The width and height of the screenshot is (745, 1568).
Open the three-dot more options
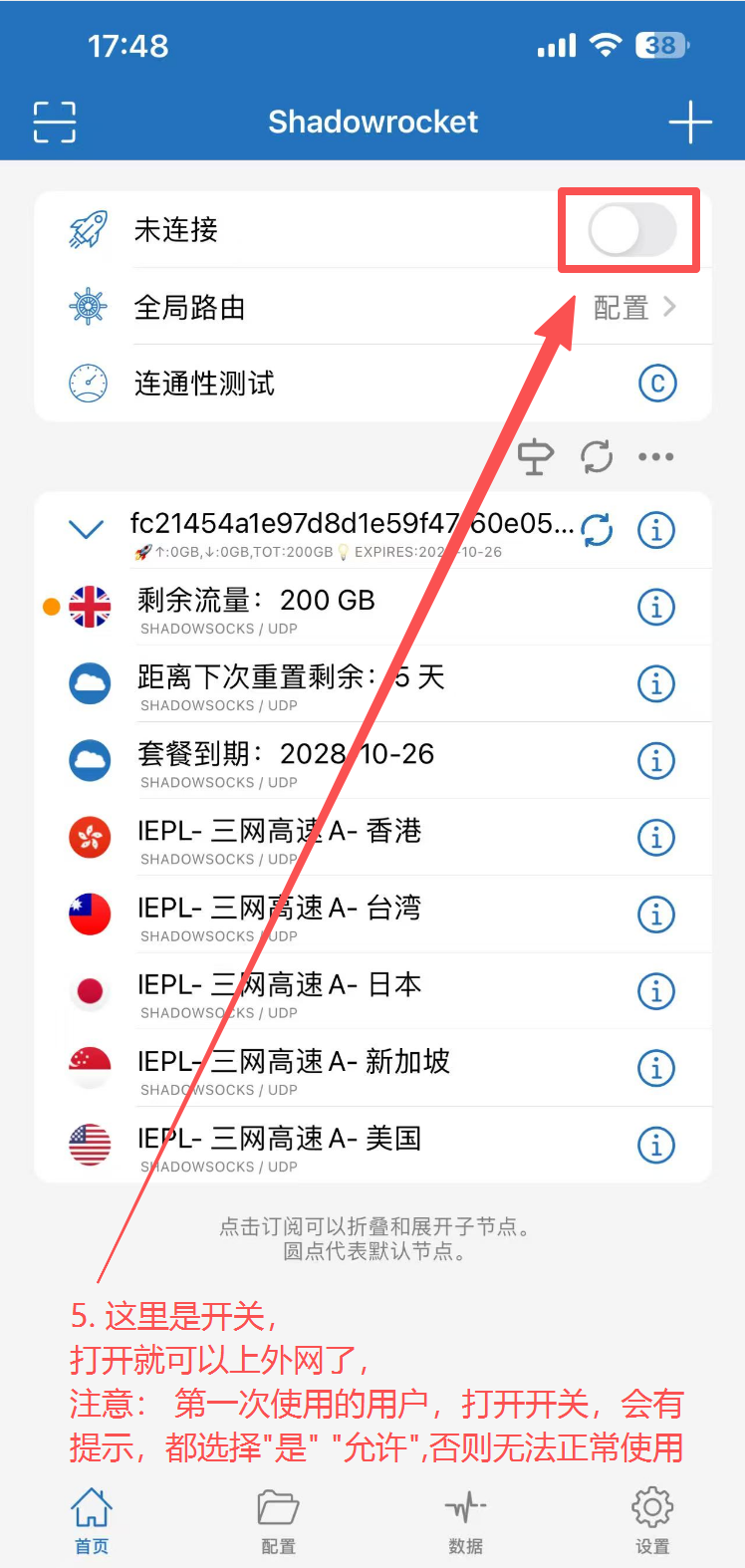click(655, 457)
